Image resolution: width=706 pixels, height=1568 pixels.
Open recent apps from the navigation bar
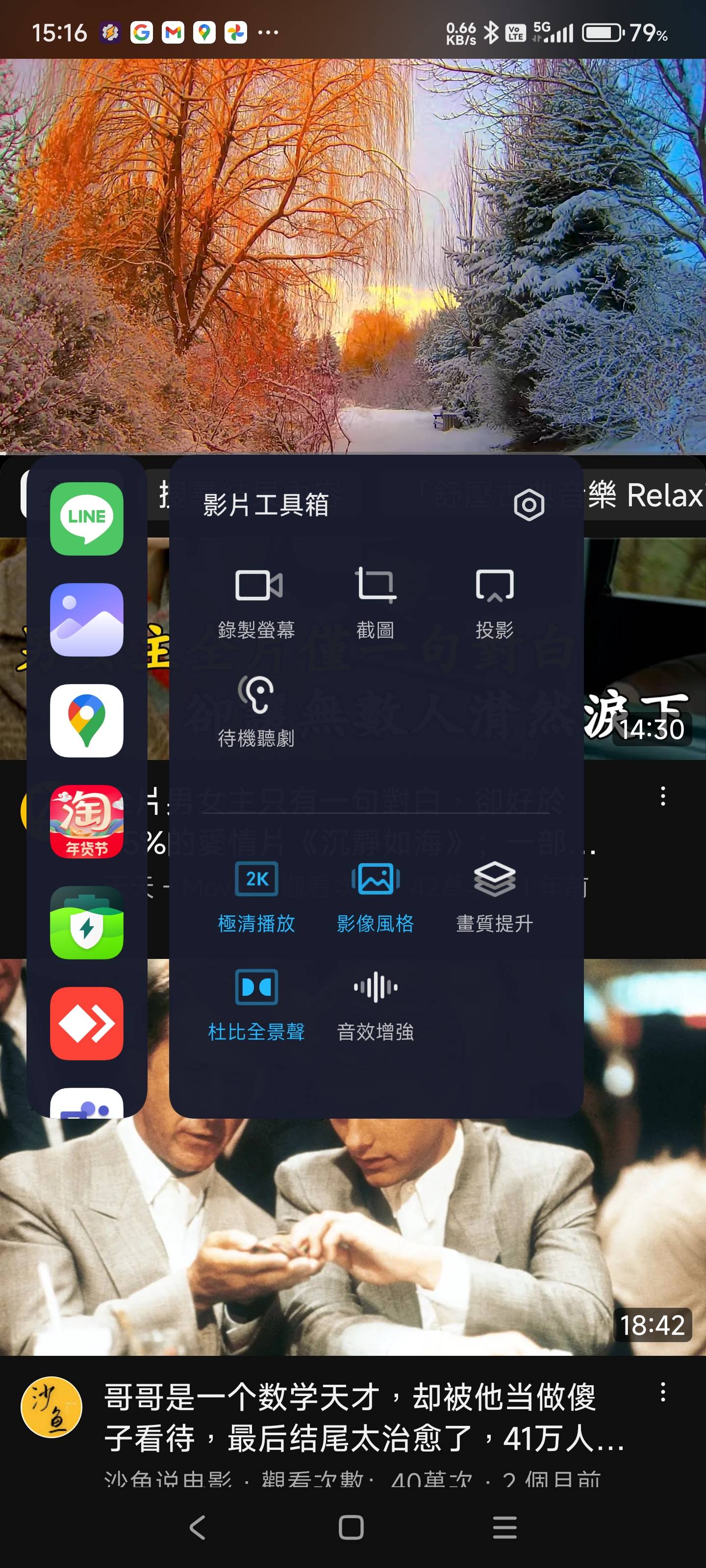[x=504, y=1528]
